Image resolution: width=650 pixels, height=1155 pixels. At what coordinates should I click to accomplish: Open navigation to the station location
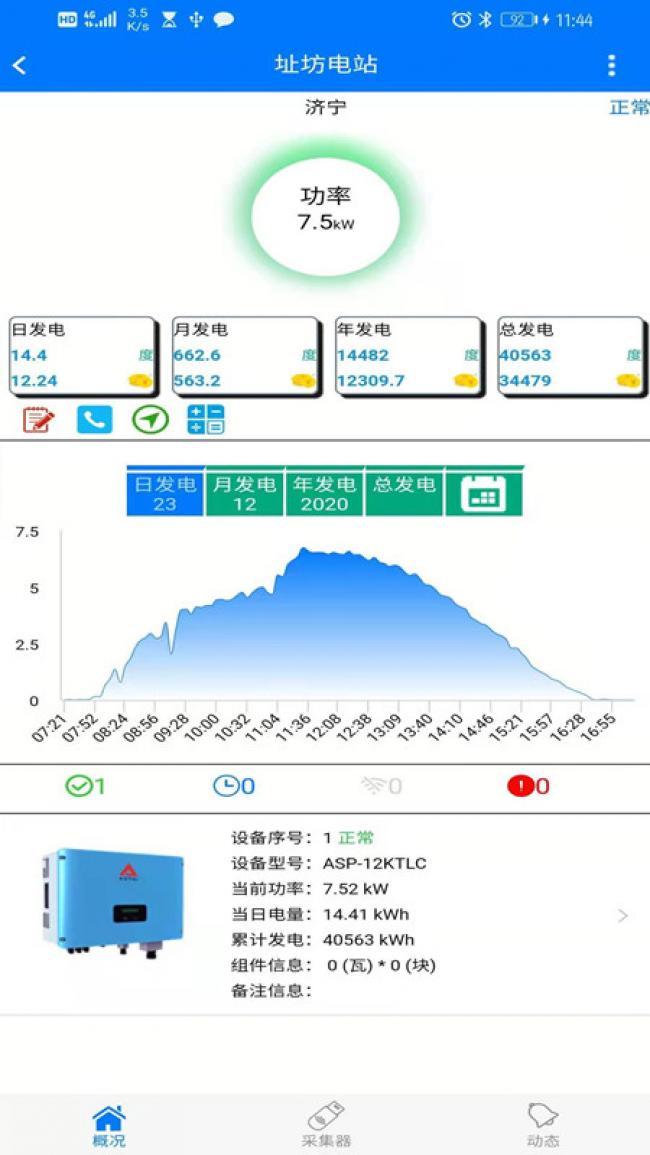(150, 419)
